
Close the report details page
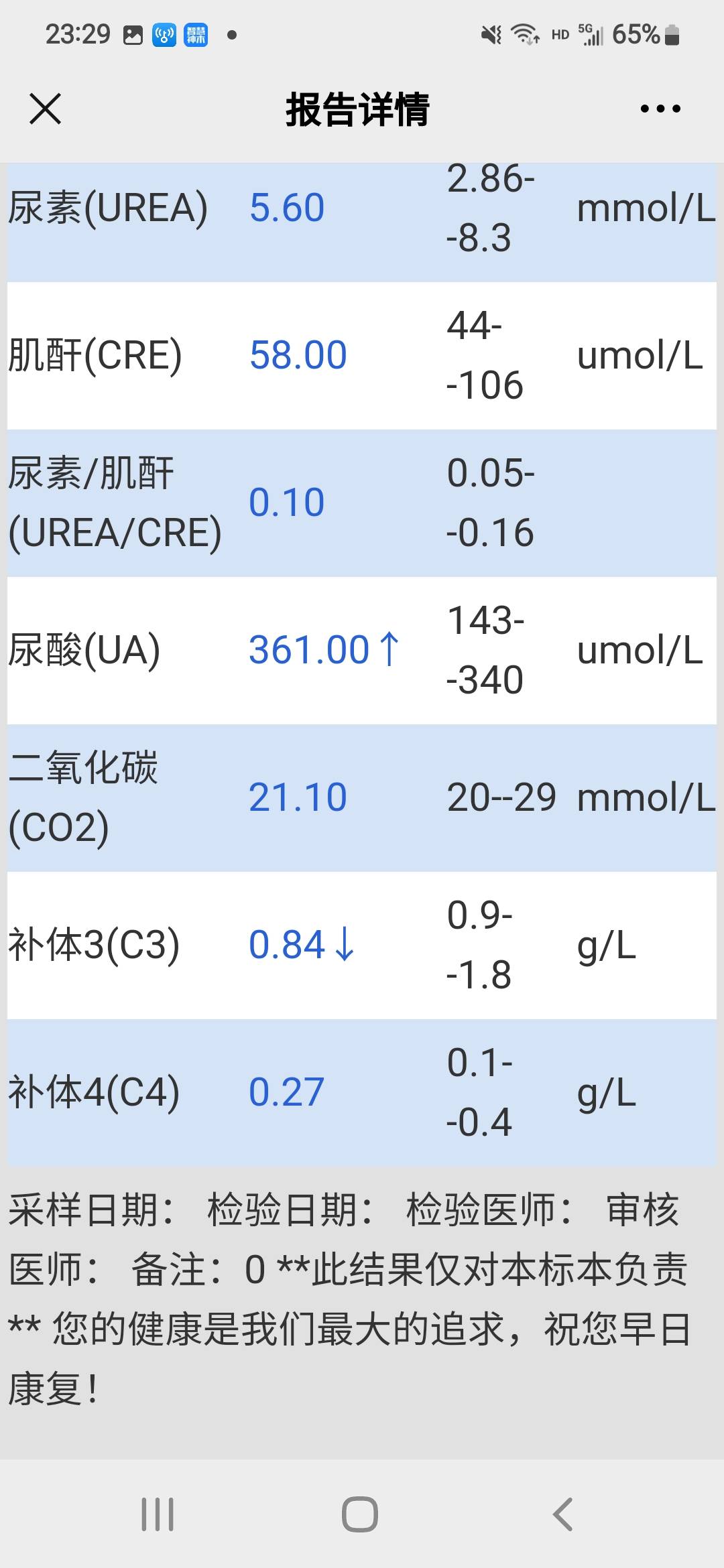(x=45, y=109)
